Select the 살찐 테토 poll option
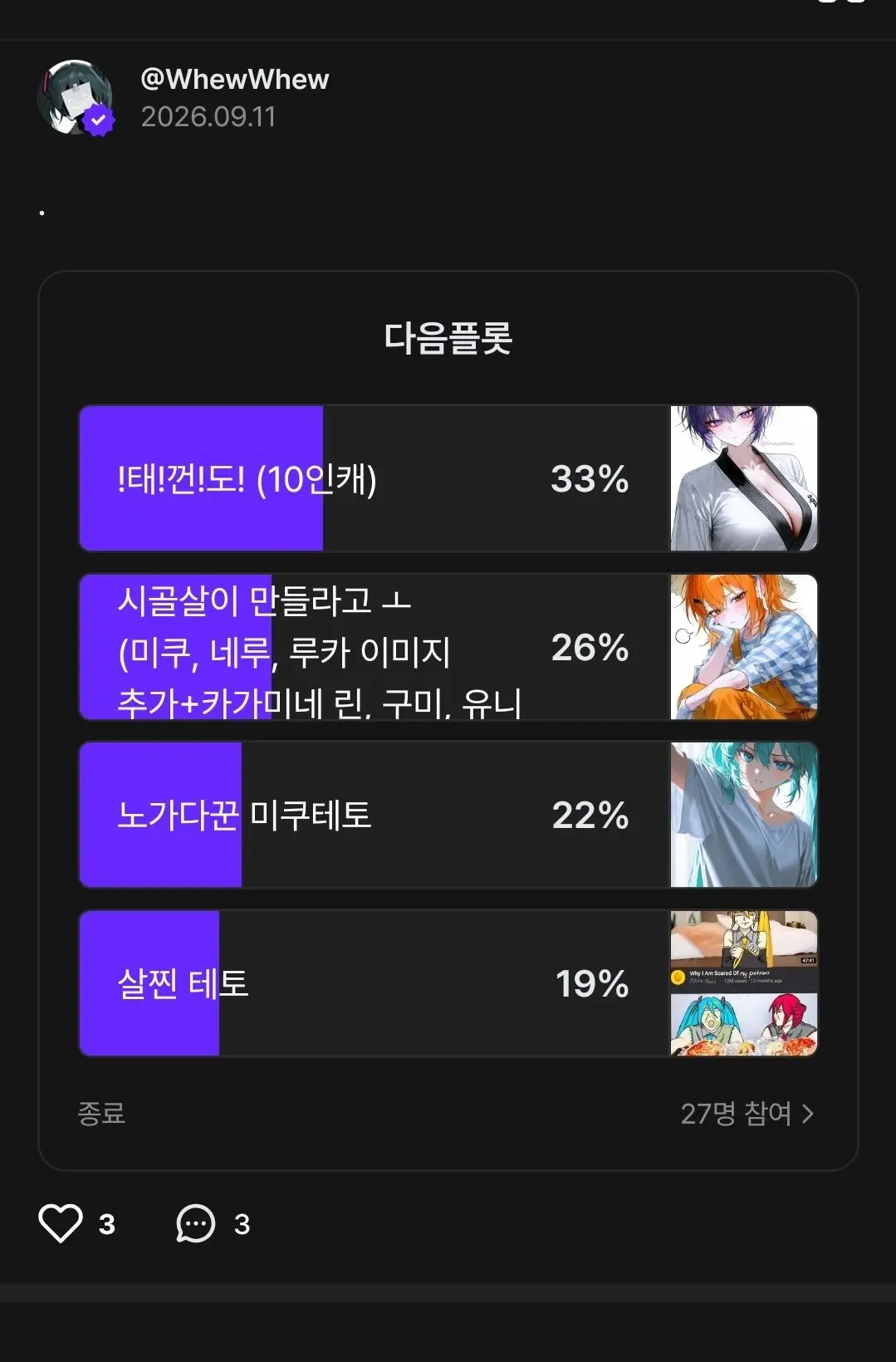The width and height of the screenshot is (896, 1362). pyautogui.click(x=448, y=983)
